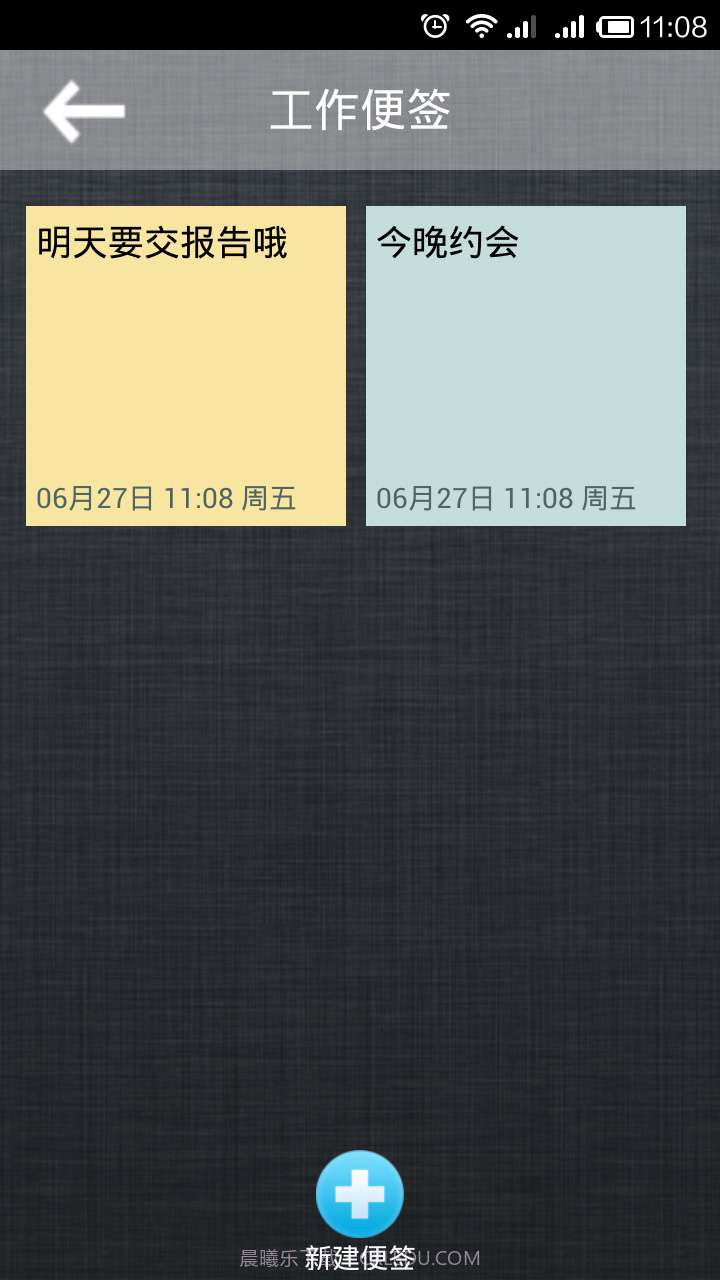Open the note 今晚约会
The width and height of the screenshot is (720, 1280).
click(526, 365)
